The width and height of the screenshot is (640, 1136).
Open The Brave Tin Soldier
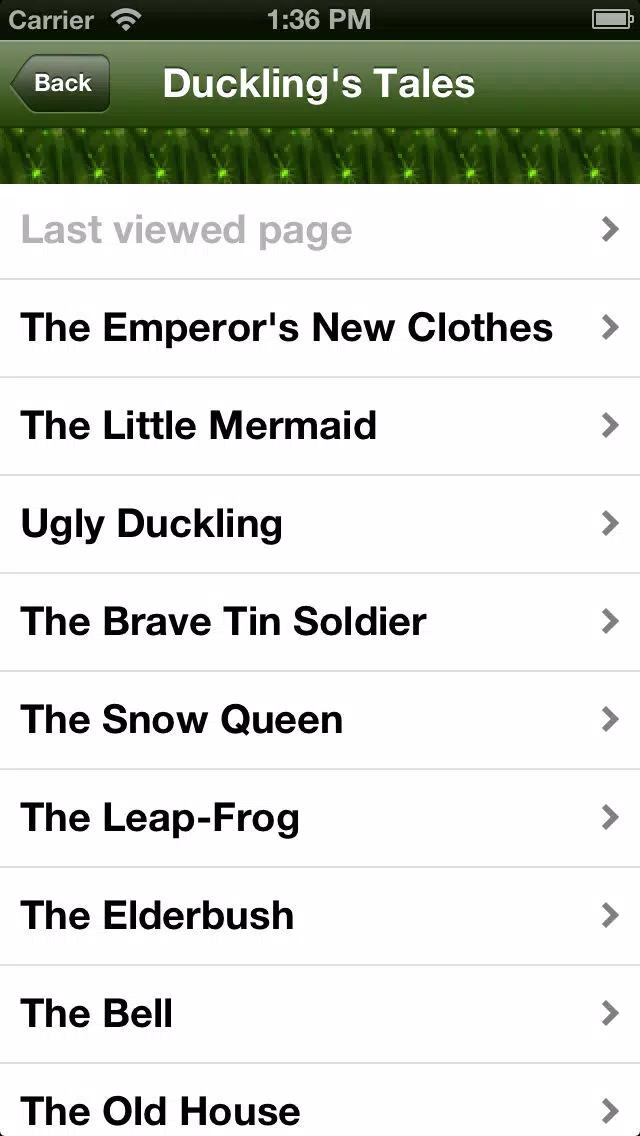click(x=320, y=622)
